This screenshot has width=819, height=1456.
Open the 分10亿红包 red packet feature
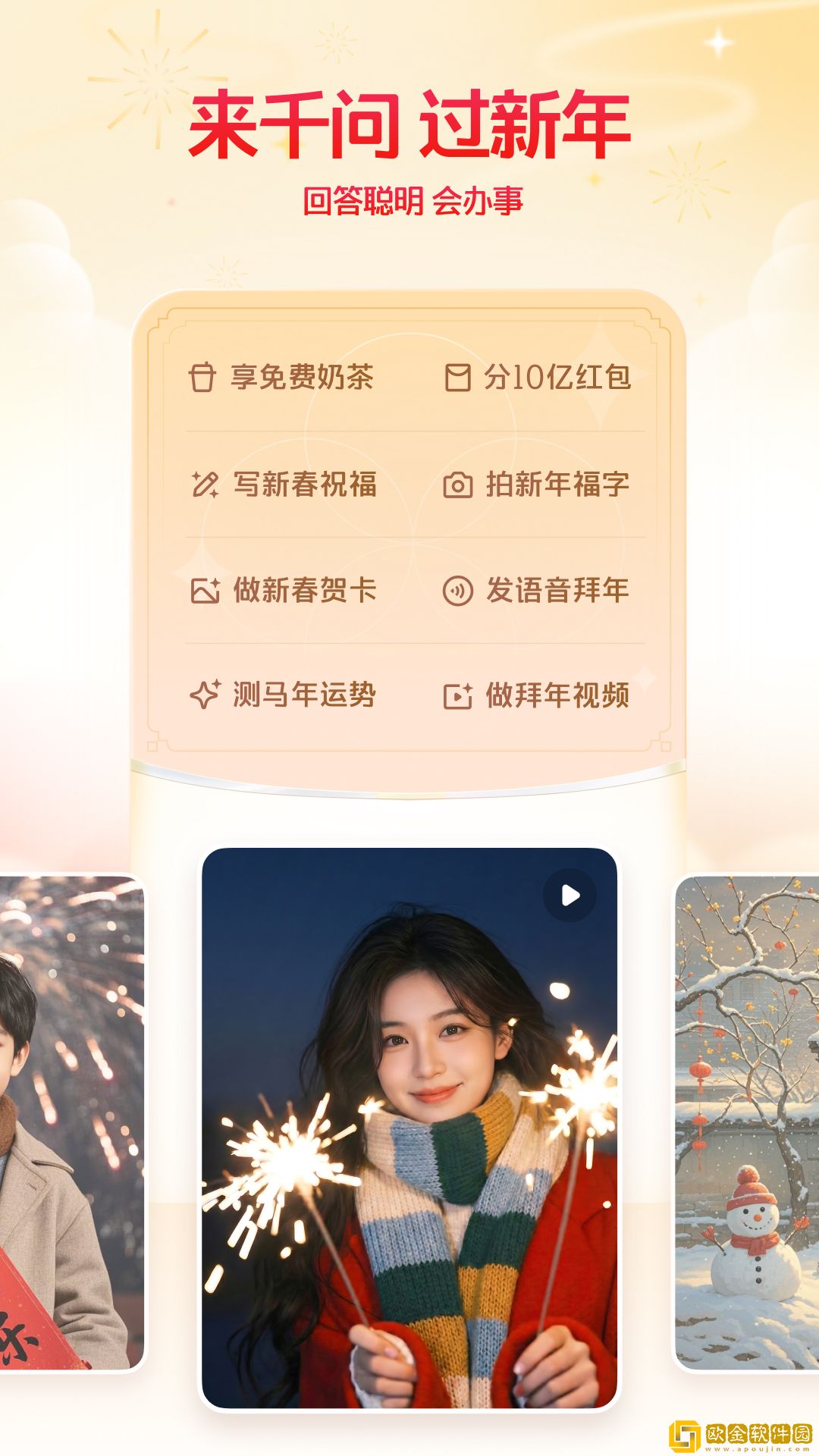pos(561,378)
